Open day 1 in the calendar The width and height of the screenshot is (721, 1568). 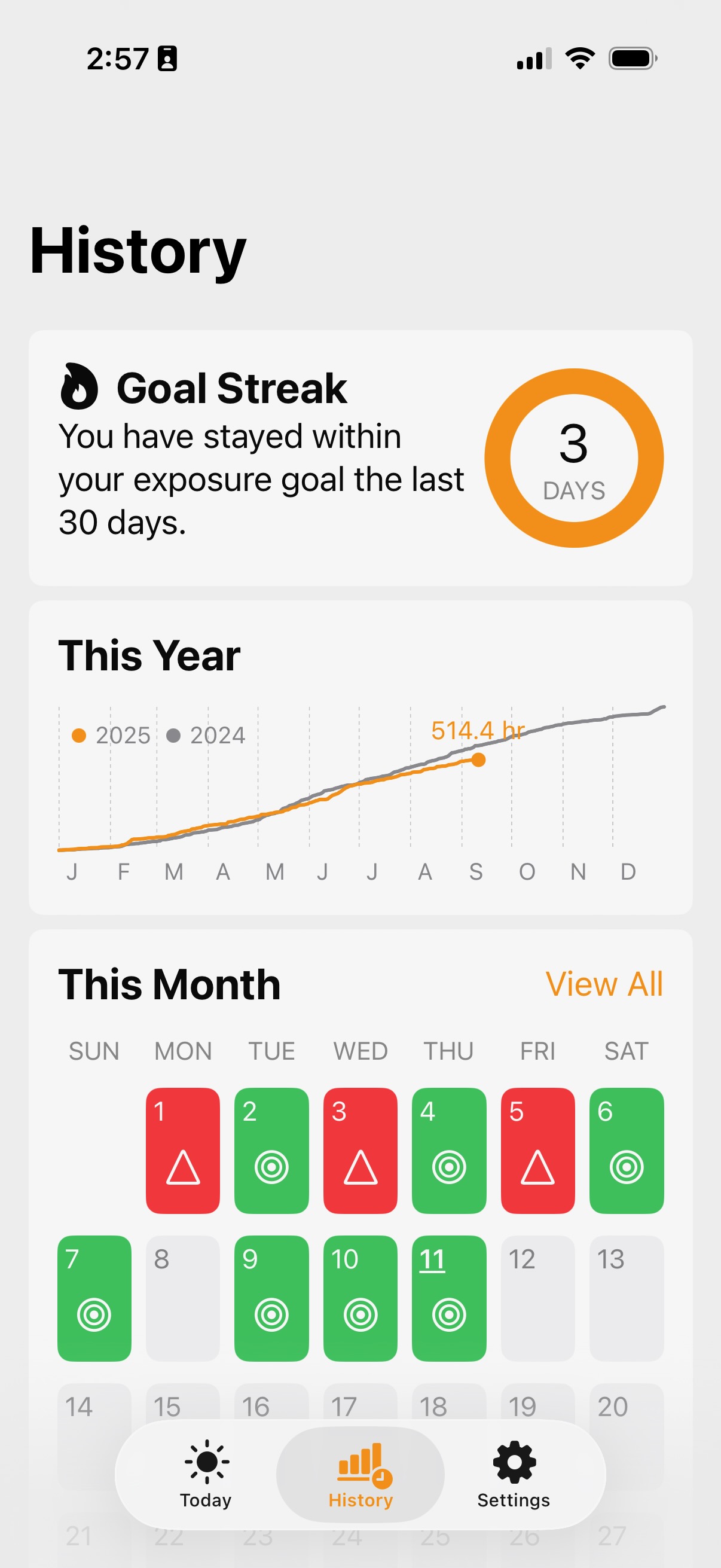[x=182, y=1150]
